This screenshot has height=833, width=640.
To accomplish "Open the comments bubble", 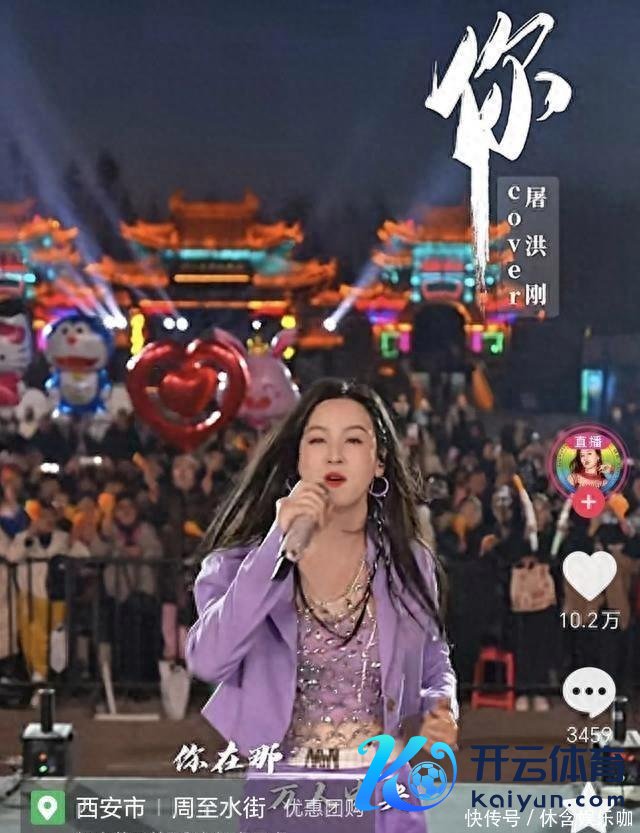I will pyautogui.click(x=589, y=692).
